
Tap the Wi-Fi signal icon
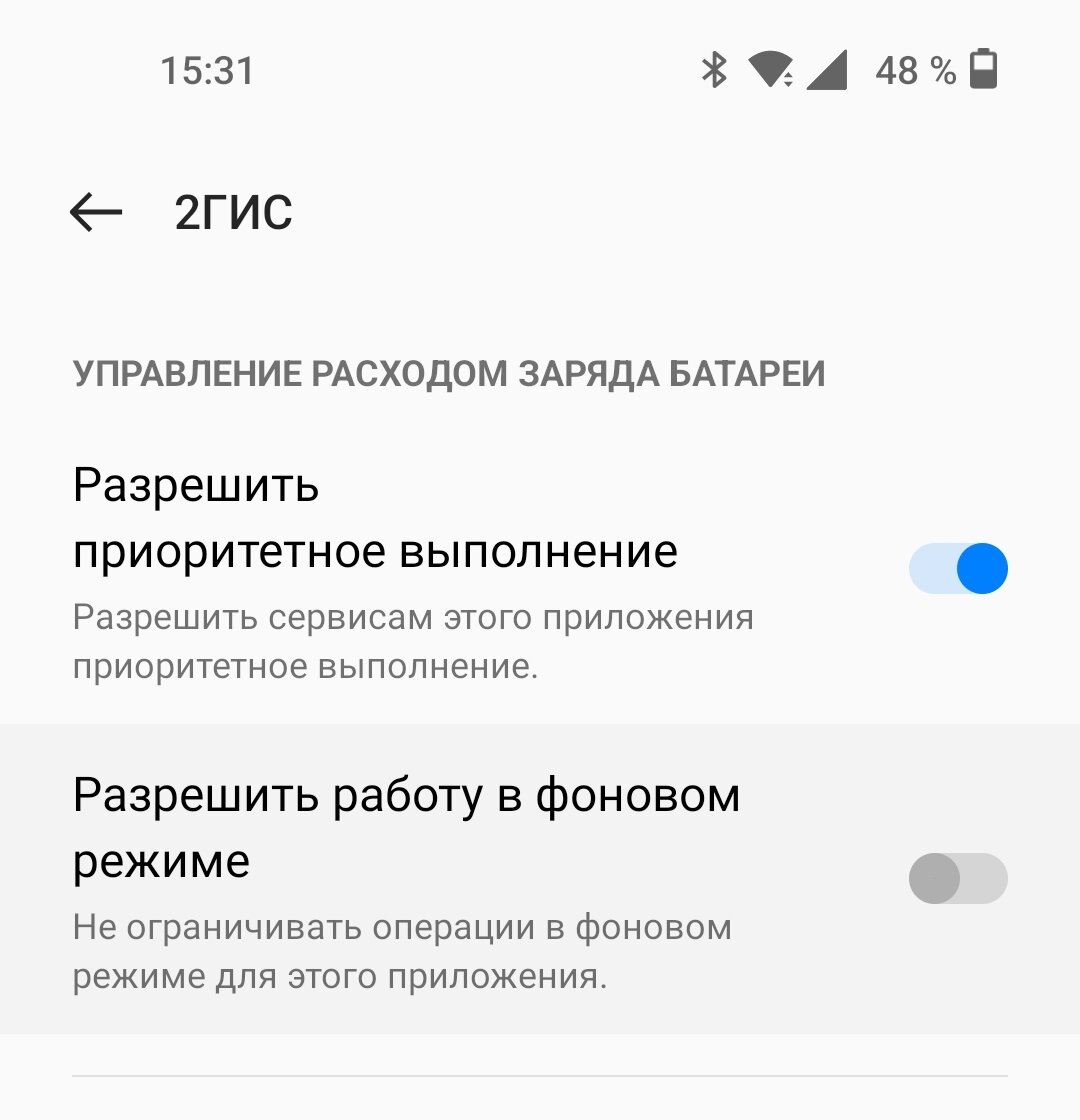click(768, 70)
